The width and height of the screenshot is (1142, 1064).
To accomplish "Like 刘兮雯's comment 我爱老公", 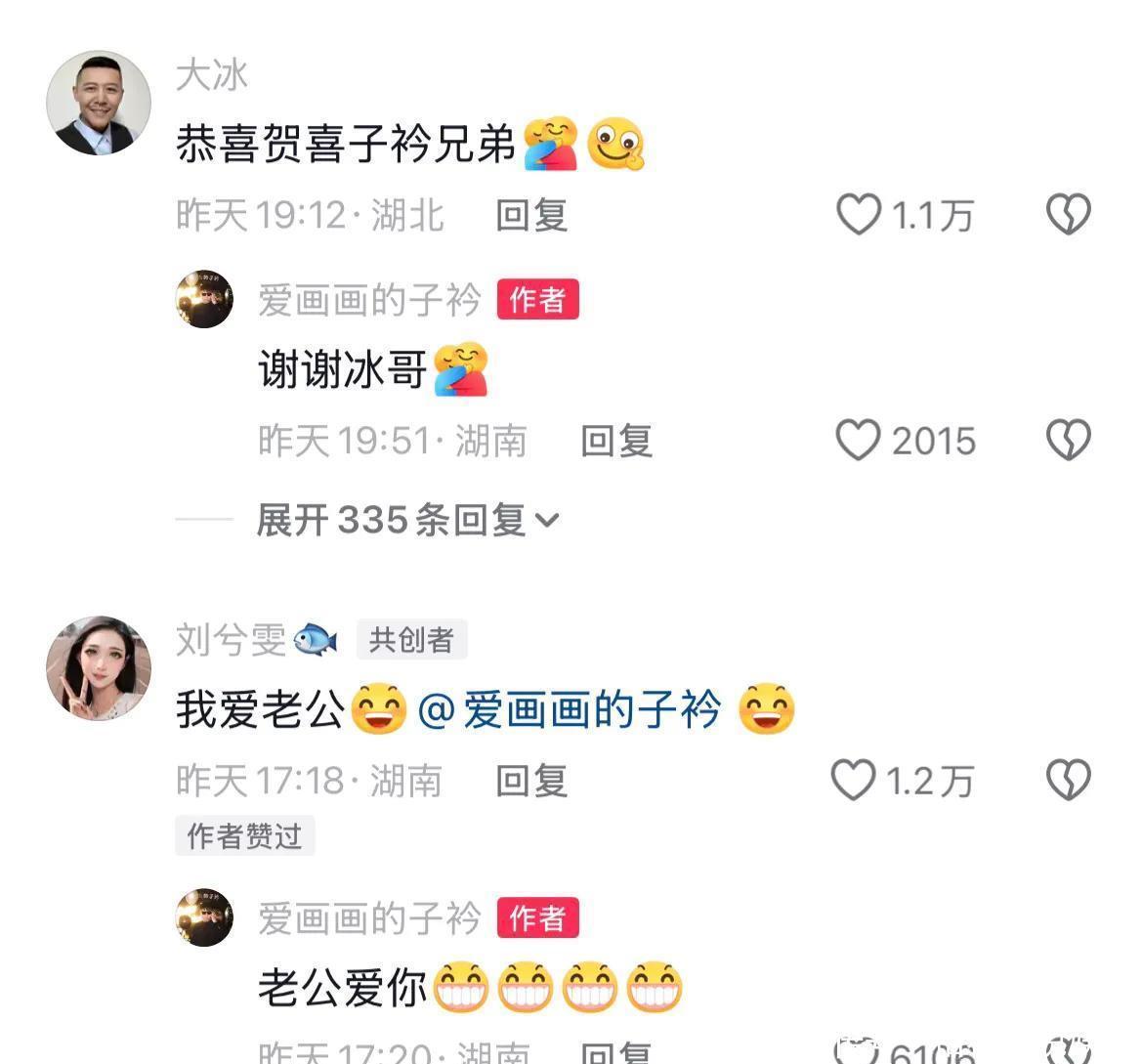I will click(854, 780).
